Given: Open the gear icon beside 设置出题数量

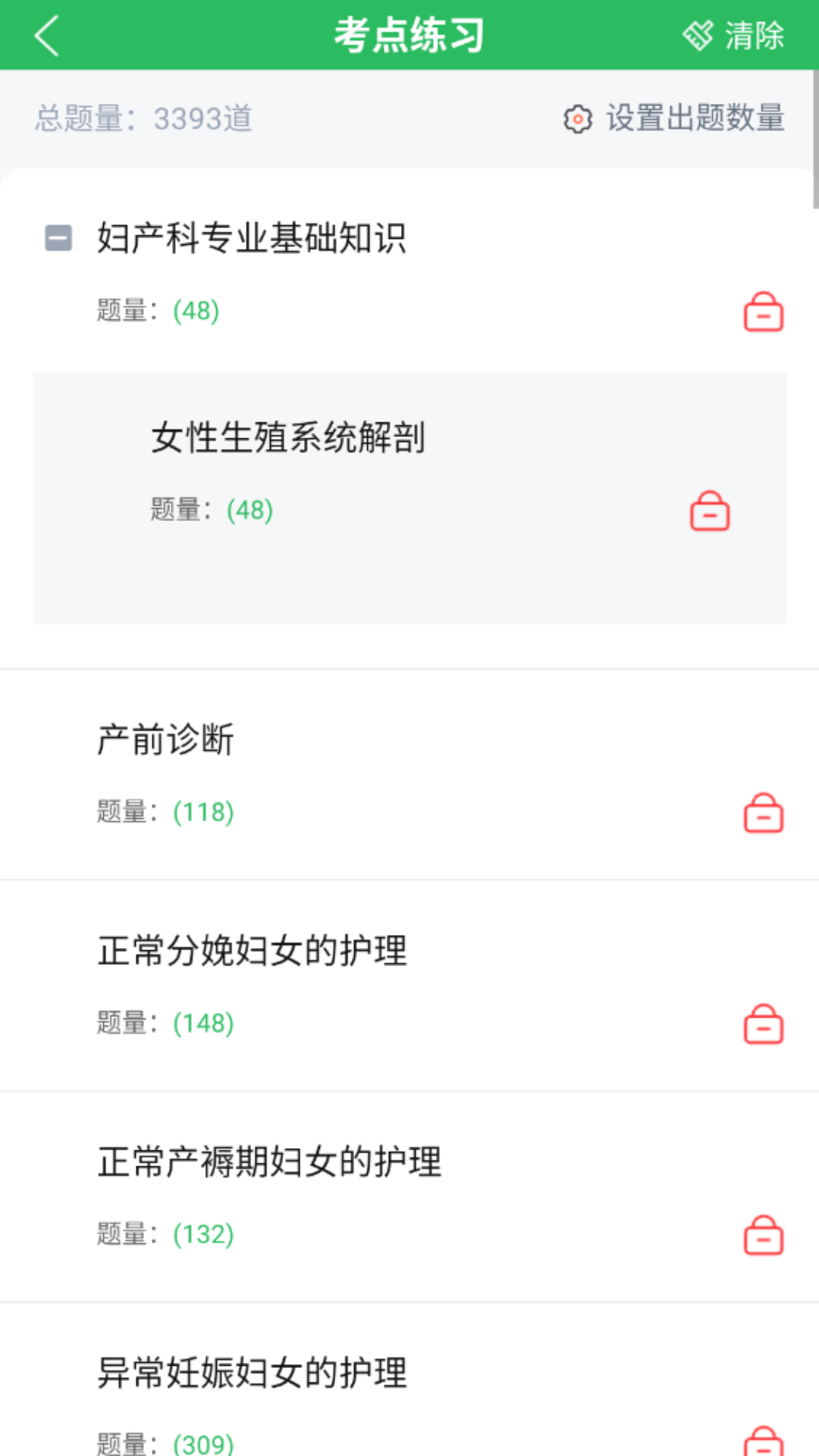Looking at the screenshot, I should coord(577,119).
